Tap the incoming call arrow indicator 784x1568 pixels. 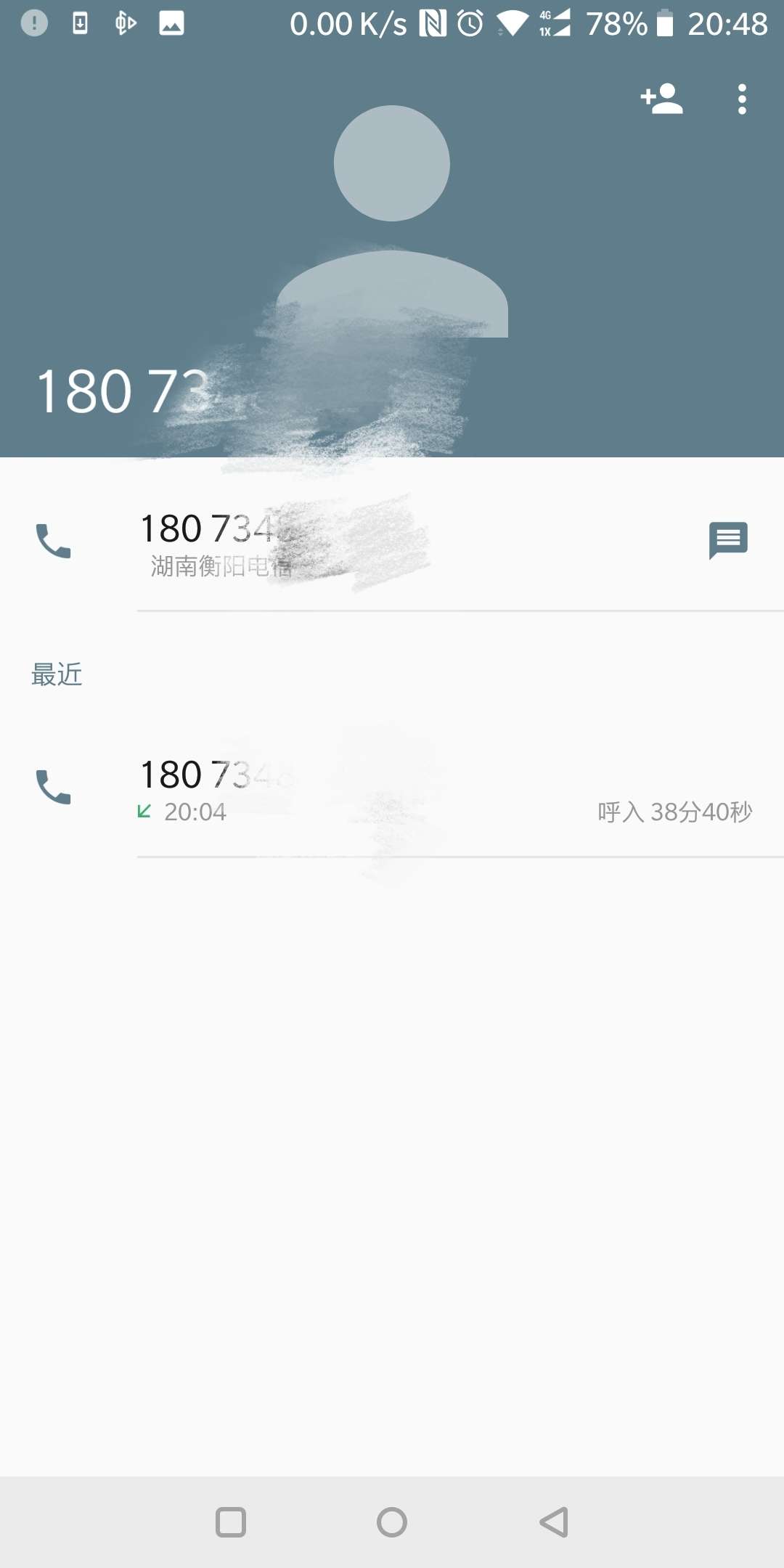144,812
